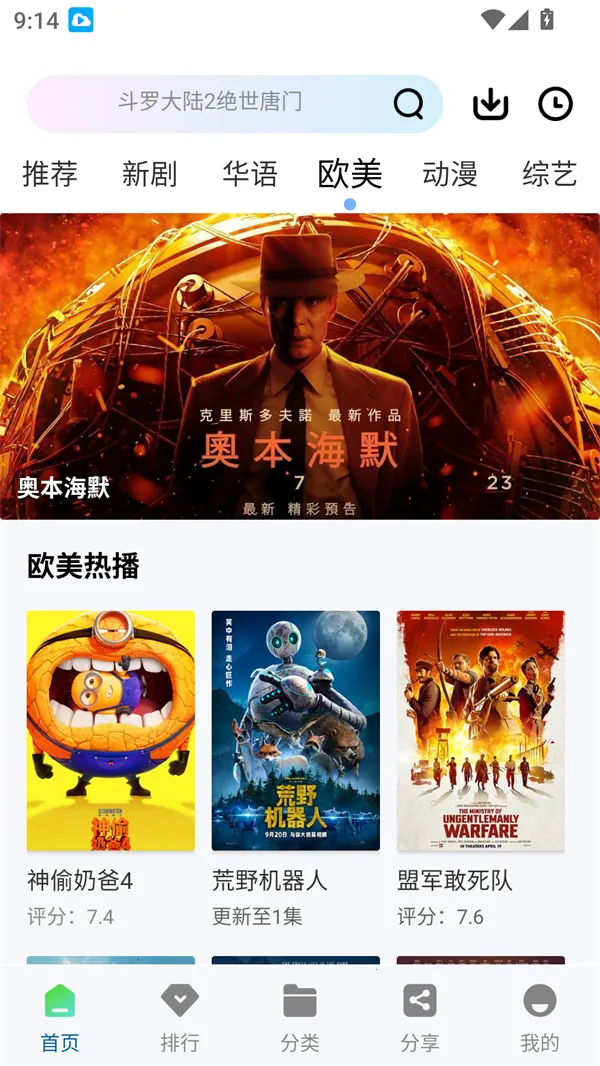Switch to the 新剧 tab
This screenshot has height=1066, width=600.
(150, 174)
